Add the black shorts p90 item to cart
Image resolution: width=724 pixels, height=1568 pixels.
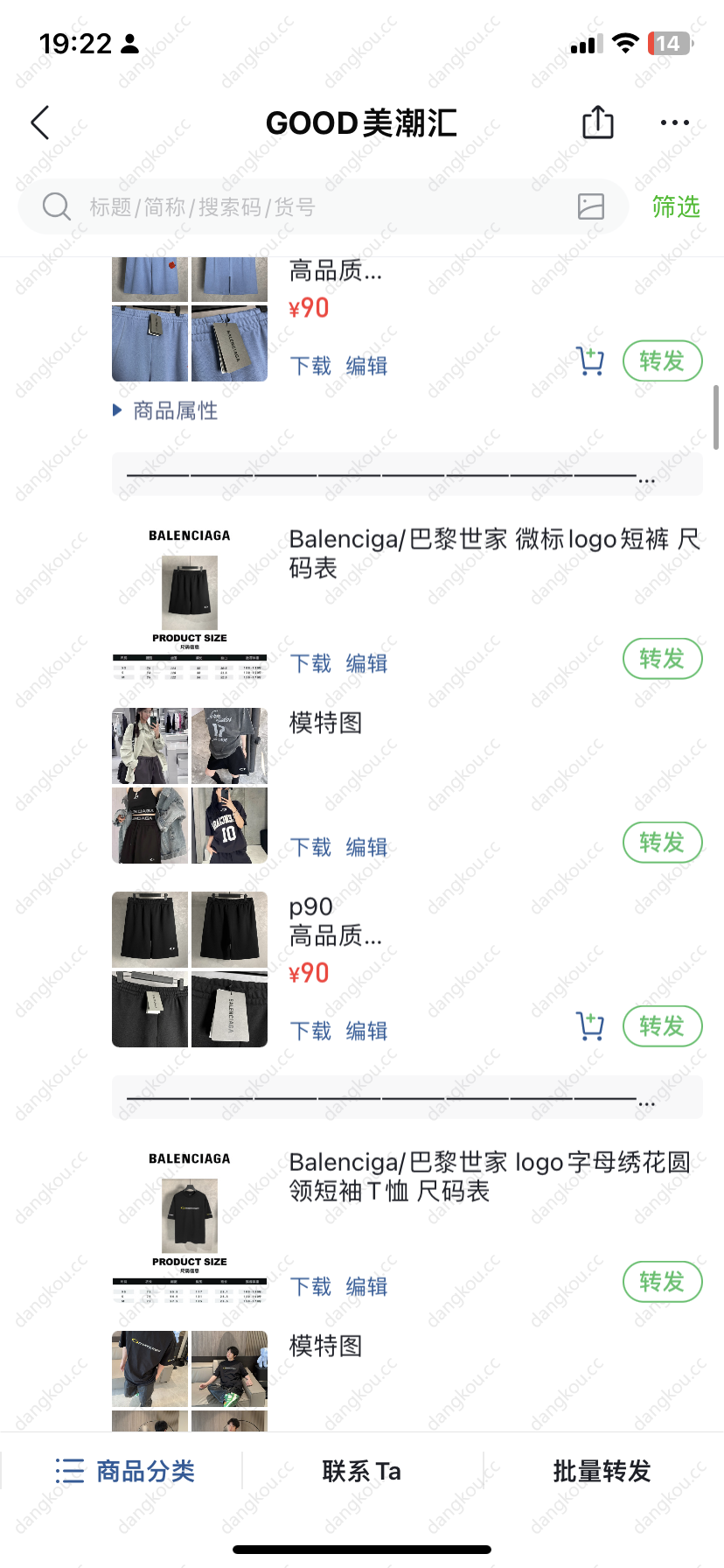[x=590, y=1025]
